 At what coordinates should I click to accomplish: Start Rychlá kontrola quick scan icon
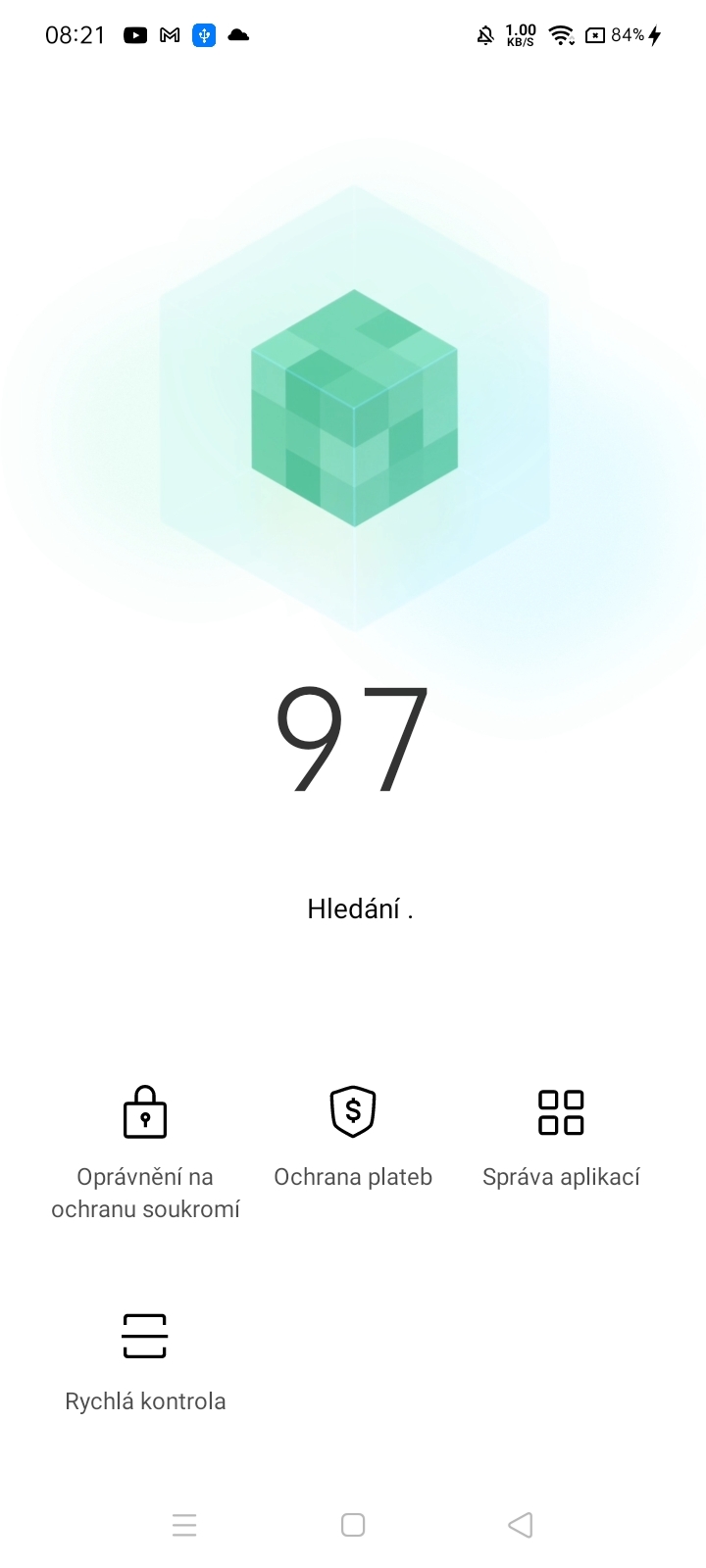144,1335
